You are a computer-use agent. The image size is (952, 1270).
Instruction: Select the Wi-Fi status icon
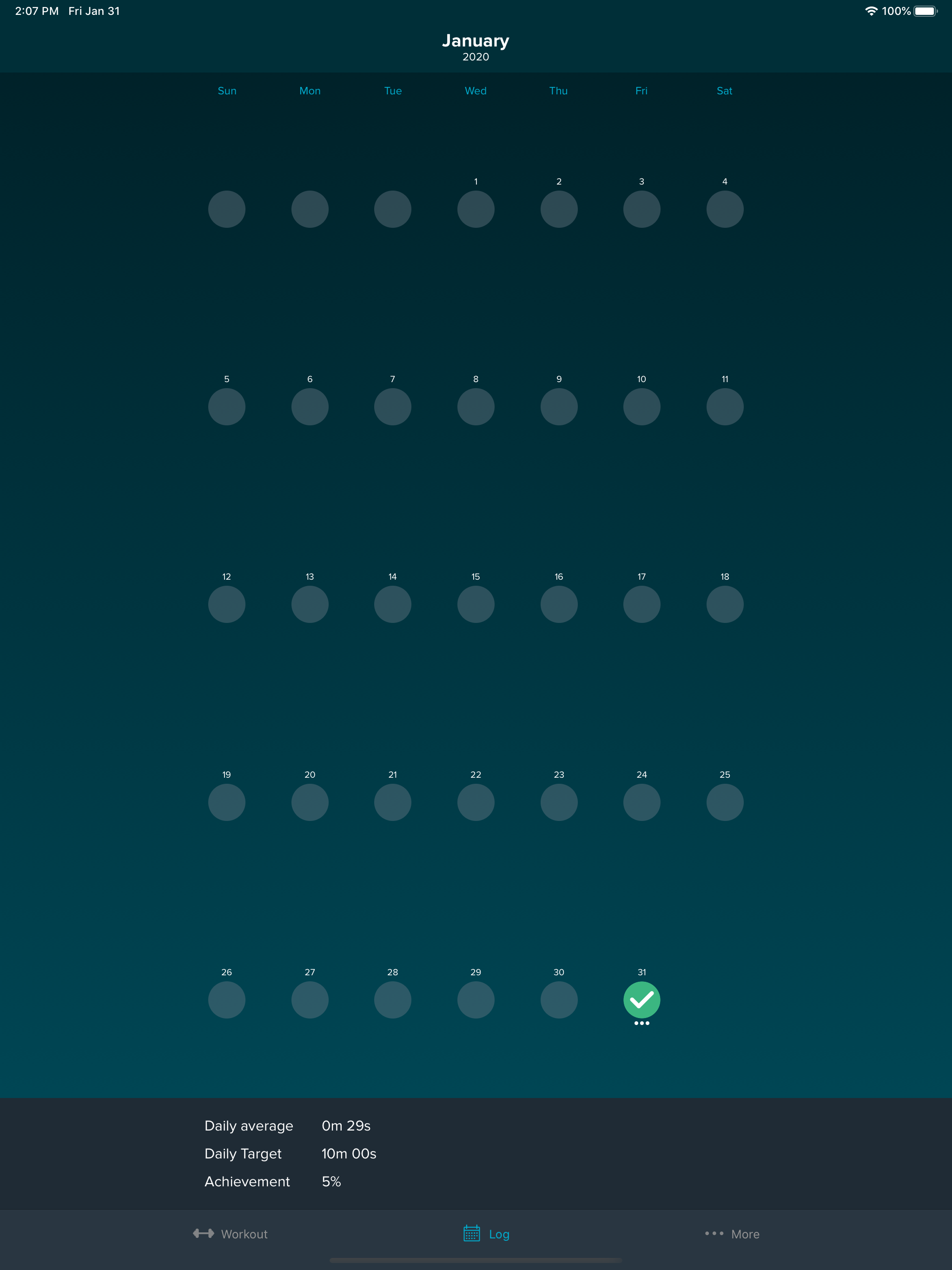click(871, 10)
